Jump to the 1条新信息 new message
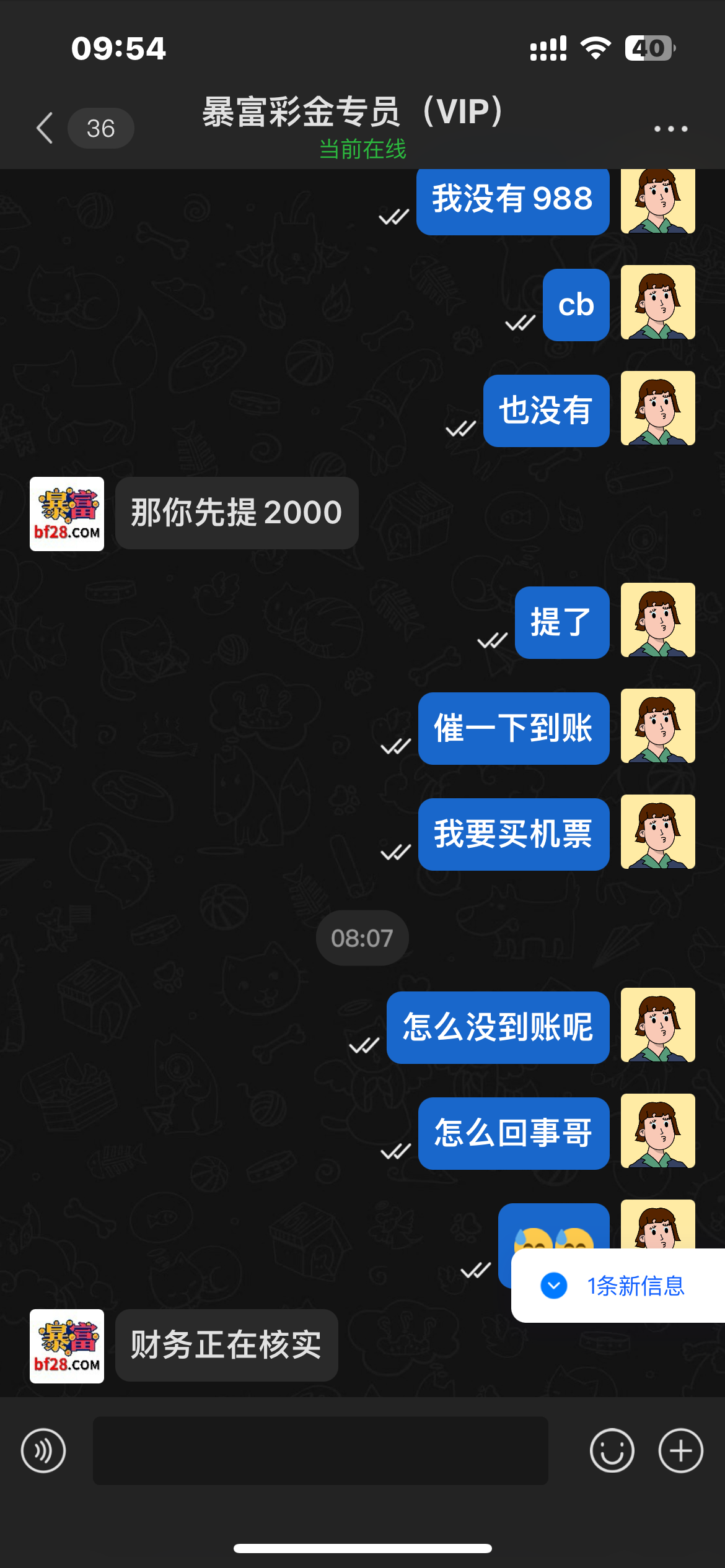Viewport: 725px width, 1568px height. pos(620,1286)
